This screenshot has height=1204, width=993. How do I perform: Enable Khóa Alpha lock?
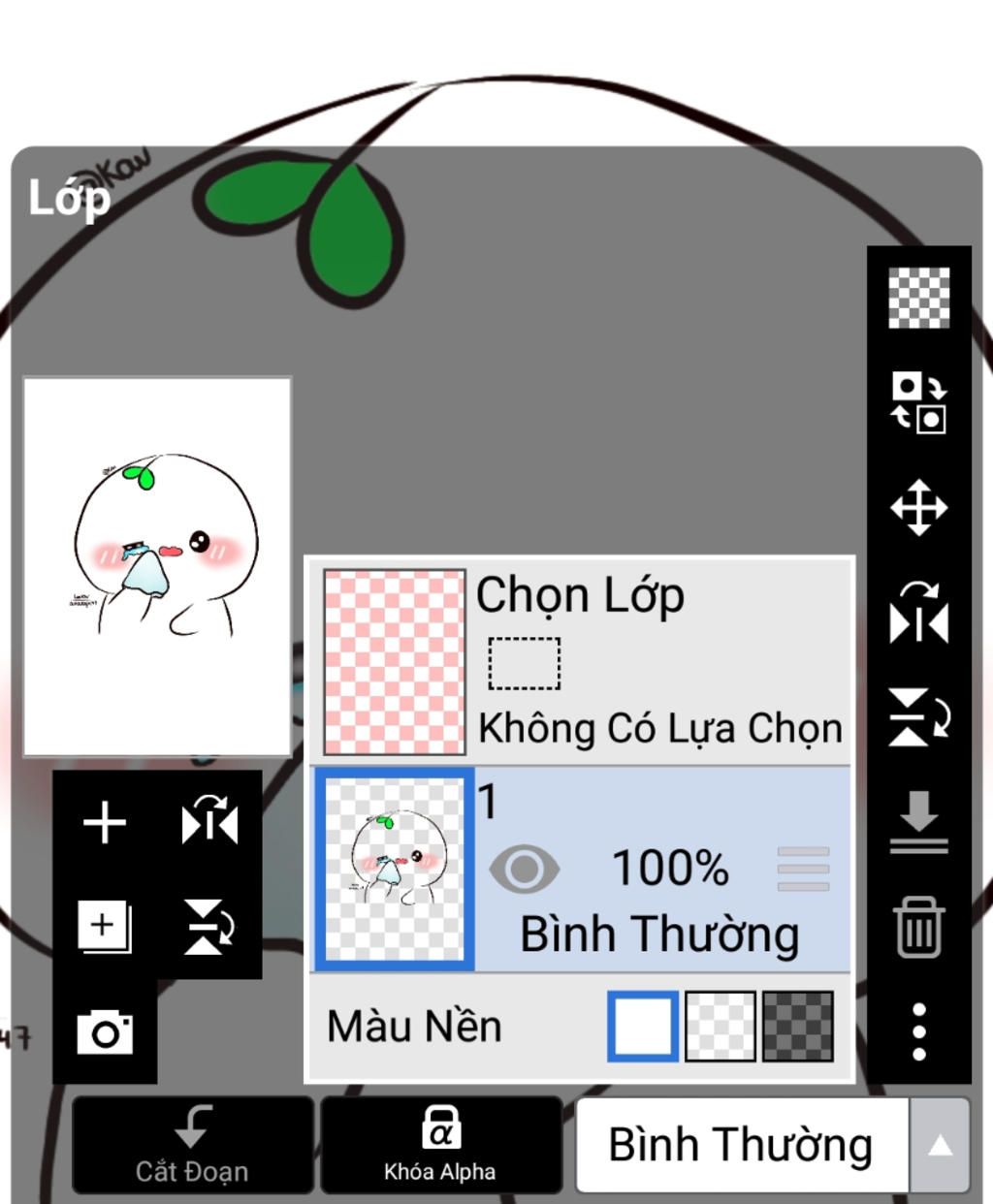(x=440, y=1146)
